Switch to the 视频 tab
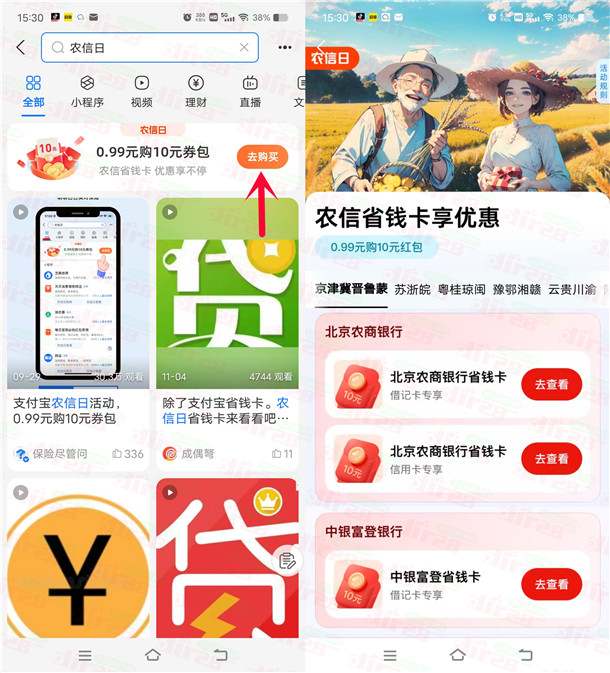Screen dimensions: 610x673 click(142, 91)
